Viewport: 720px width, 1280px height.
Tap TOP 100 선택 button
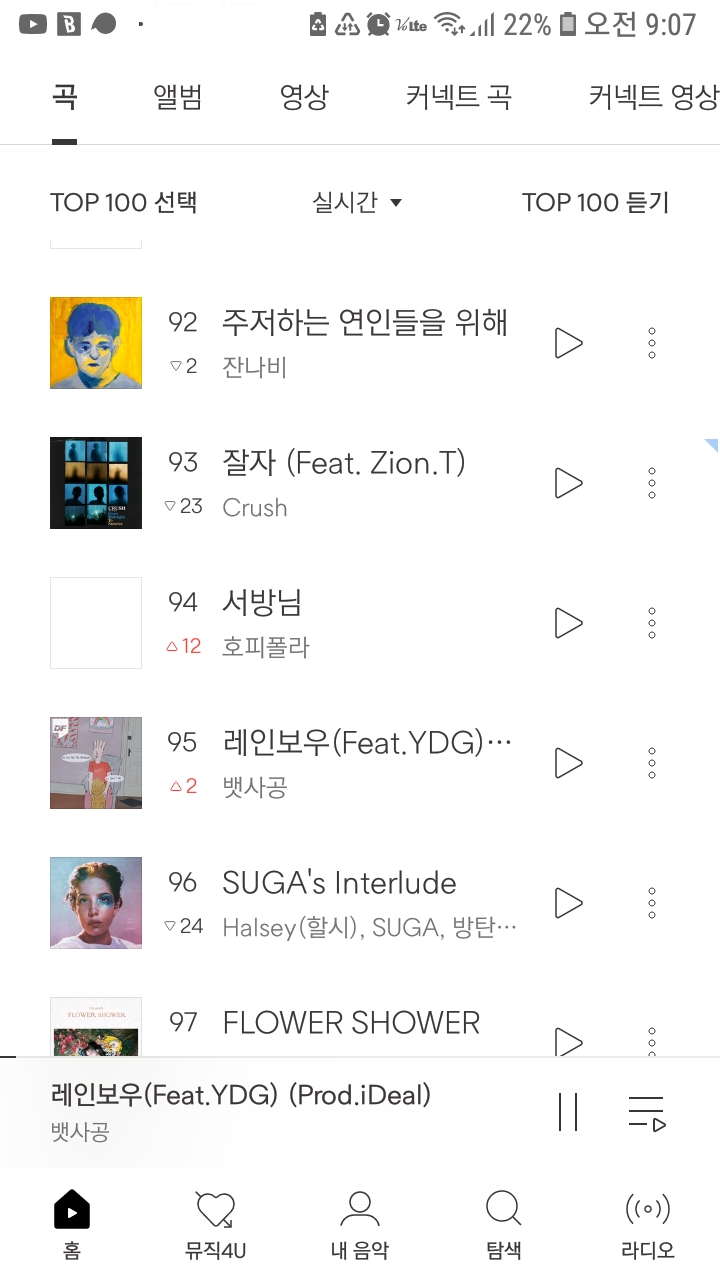tap(123, 202)
